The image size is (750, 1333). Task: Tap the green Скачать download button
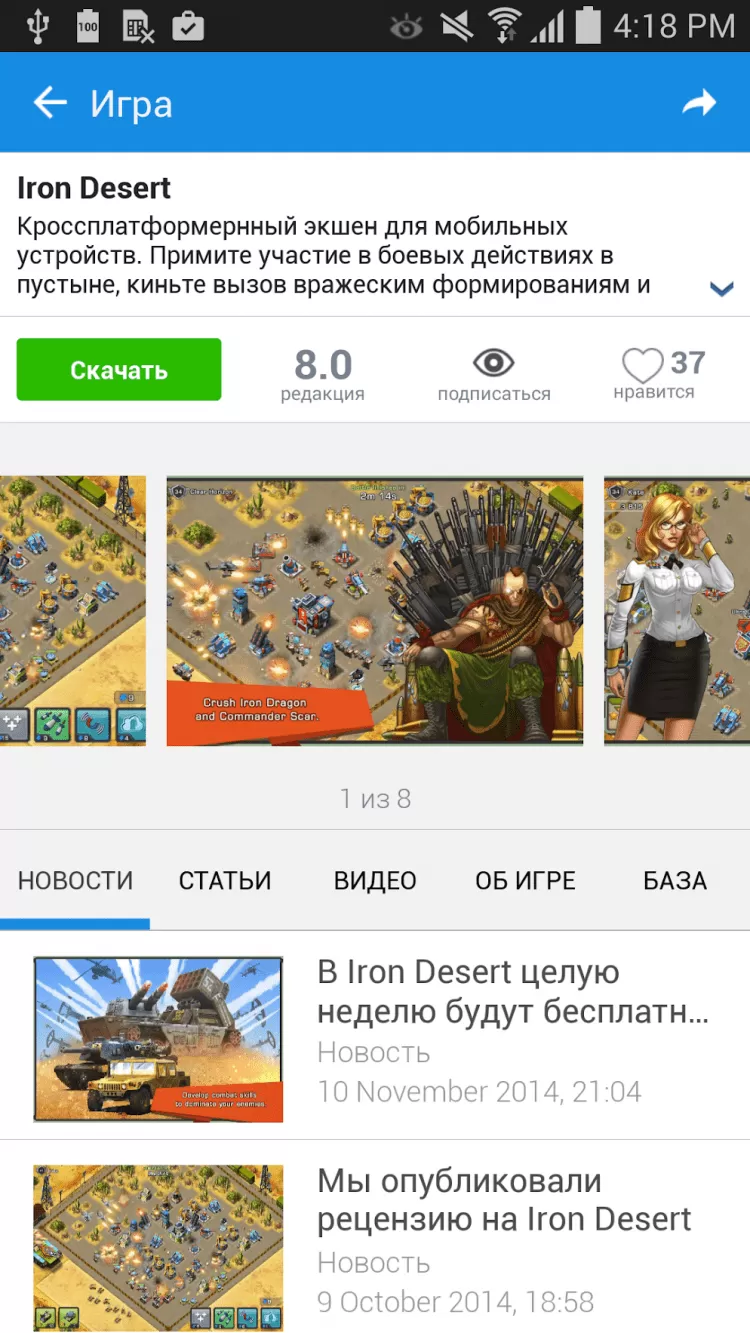pyautogui.click(x=119, y=370)
